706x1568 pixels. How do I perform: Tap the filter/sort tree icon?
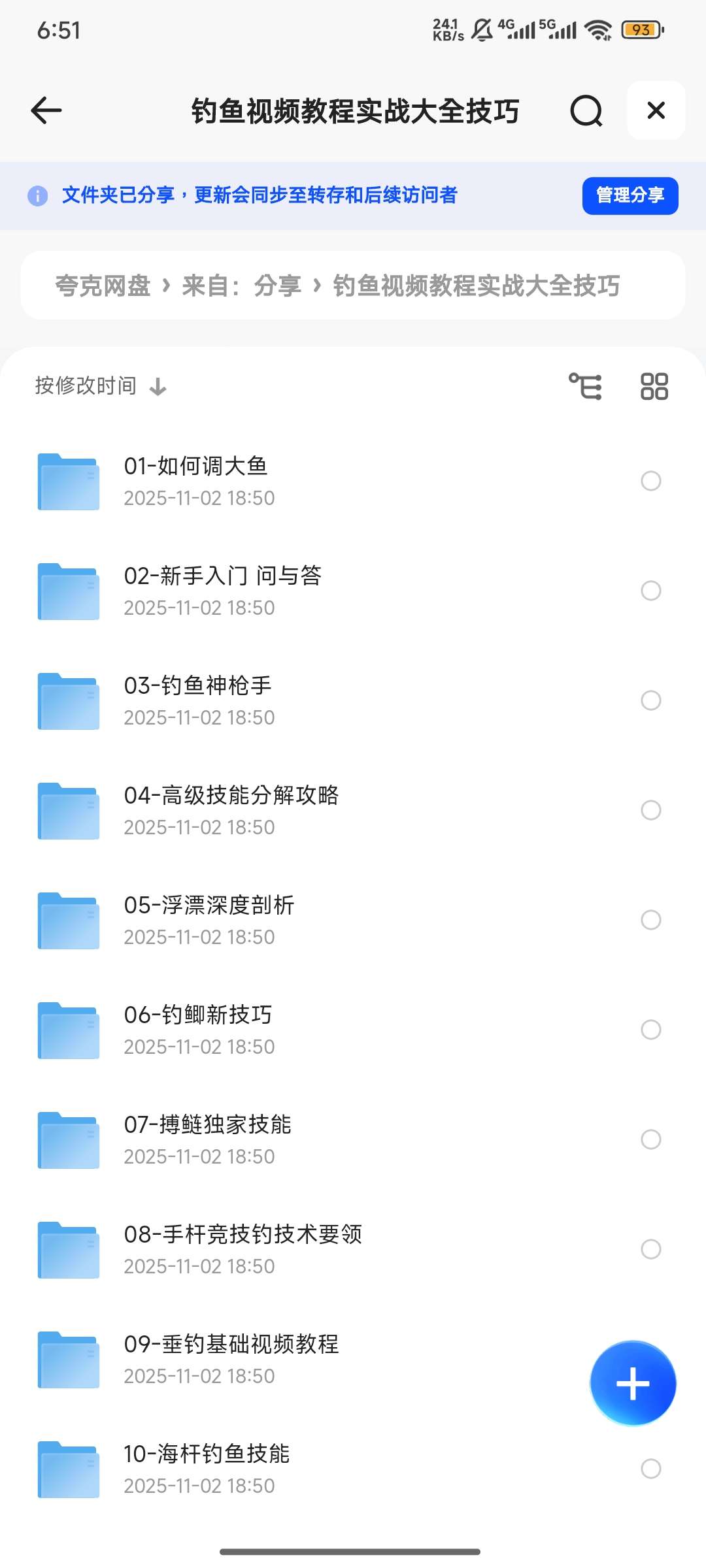[x=586, y=385]
